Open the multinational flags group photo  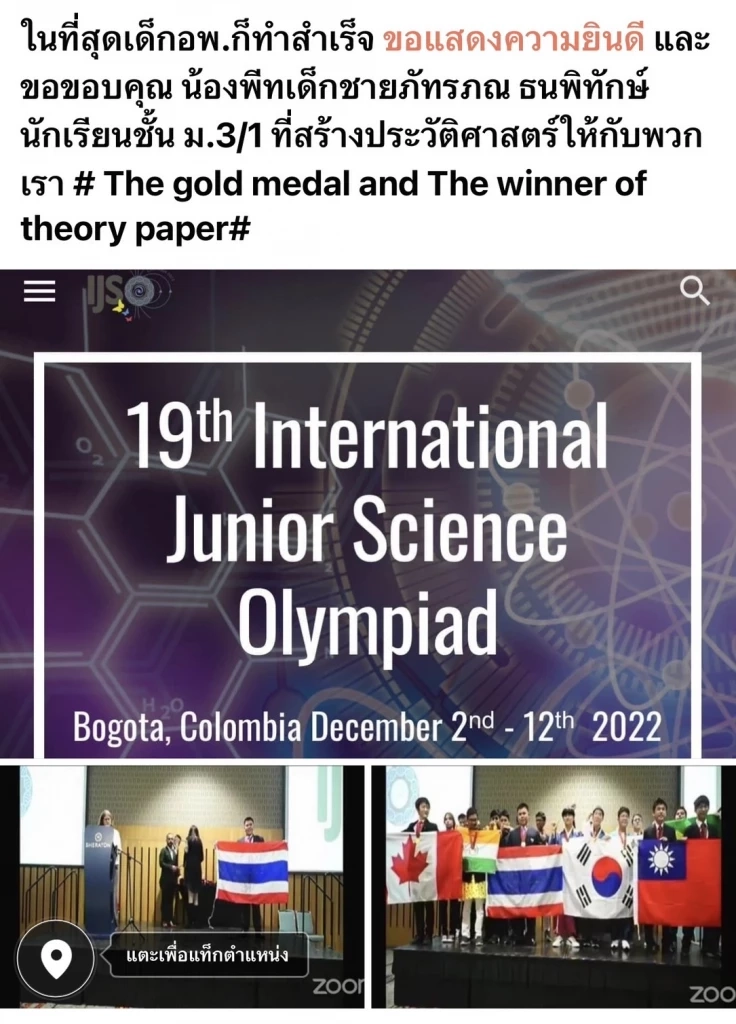coord(555,880)
